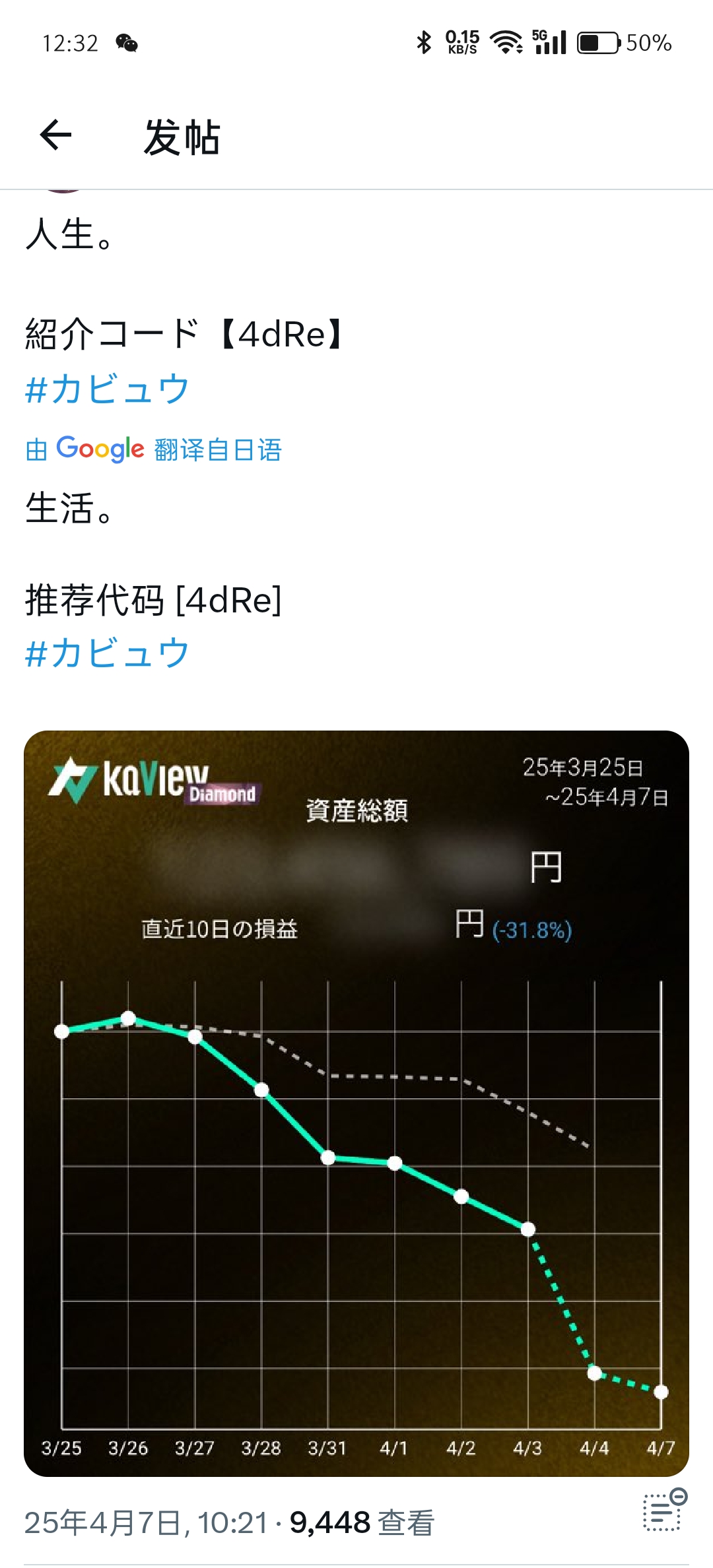Open the kaview chart image
Viewport: 713px width, 1568px height.
[356, 1103]
